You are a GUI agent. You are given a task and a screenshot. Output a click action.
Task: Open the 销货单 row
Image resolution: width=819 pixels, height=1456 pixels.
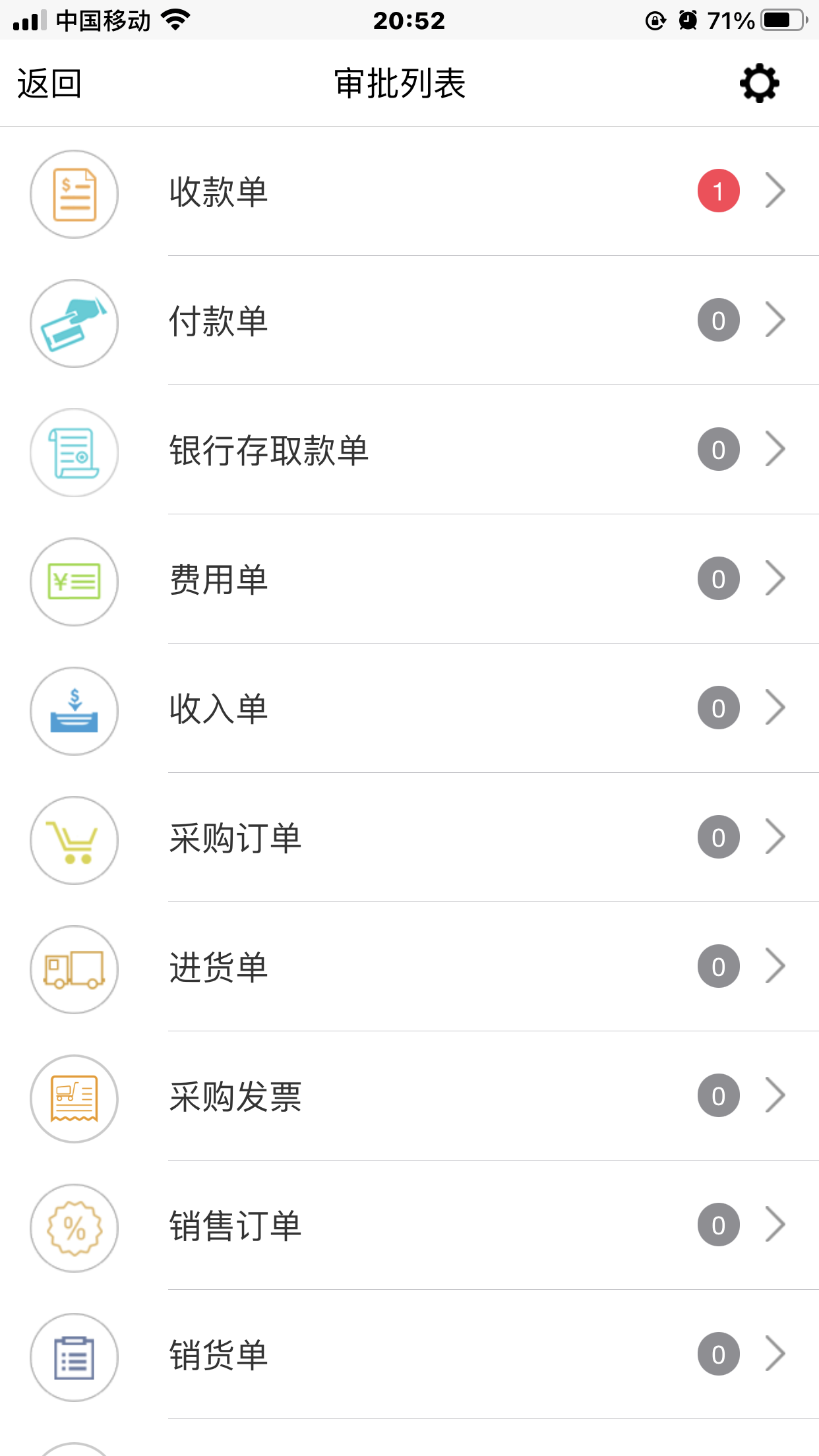click(409, 1354)
